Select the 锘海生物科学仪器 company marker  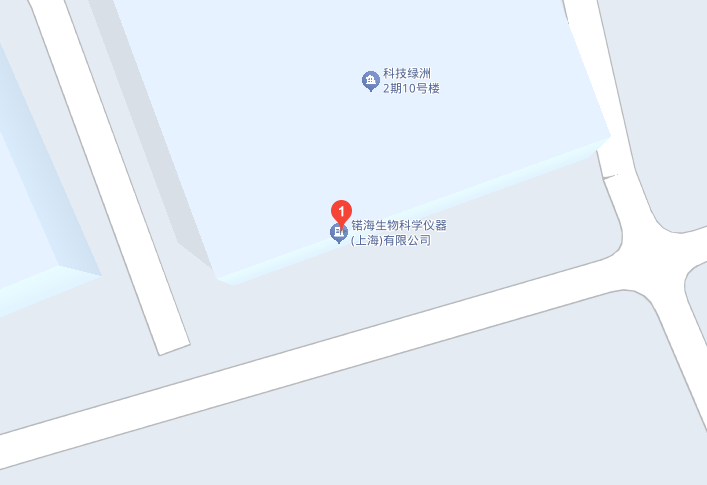coord(339,234)
